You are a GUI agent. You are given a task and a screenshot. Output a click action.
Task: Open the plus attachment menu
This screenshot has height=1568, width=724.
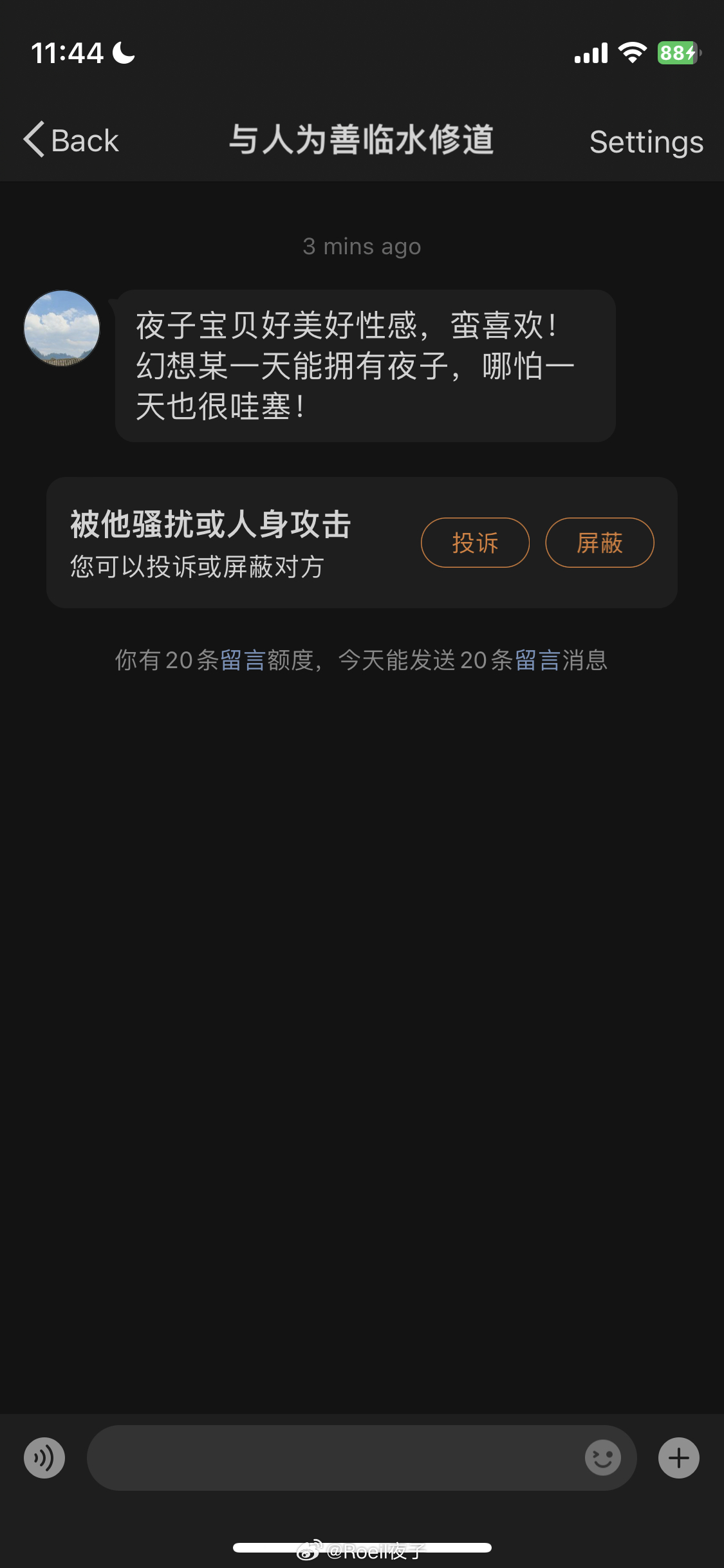(x=678, y=1458)
